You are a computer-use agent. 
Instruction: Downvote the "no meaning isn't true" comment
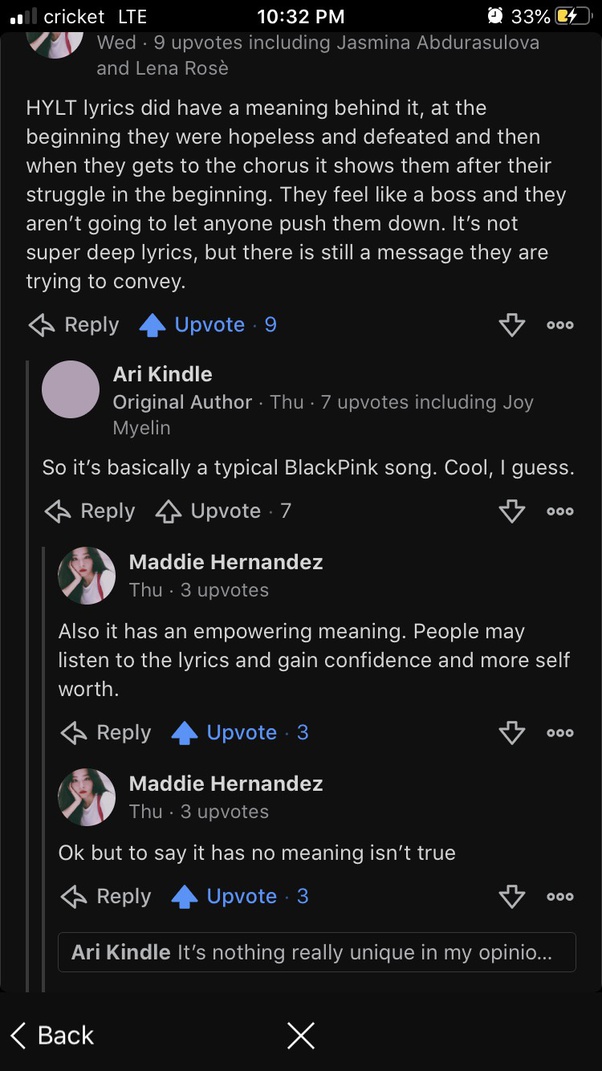(511, 897)
